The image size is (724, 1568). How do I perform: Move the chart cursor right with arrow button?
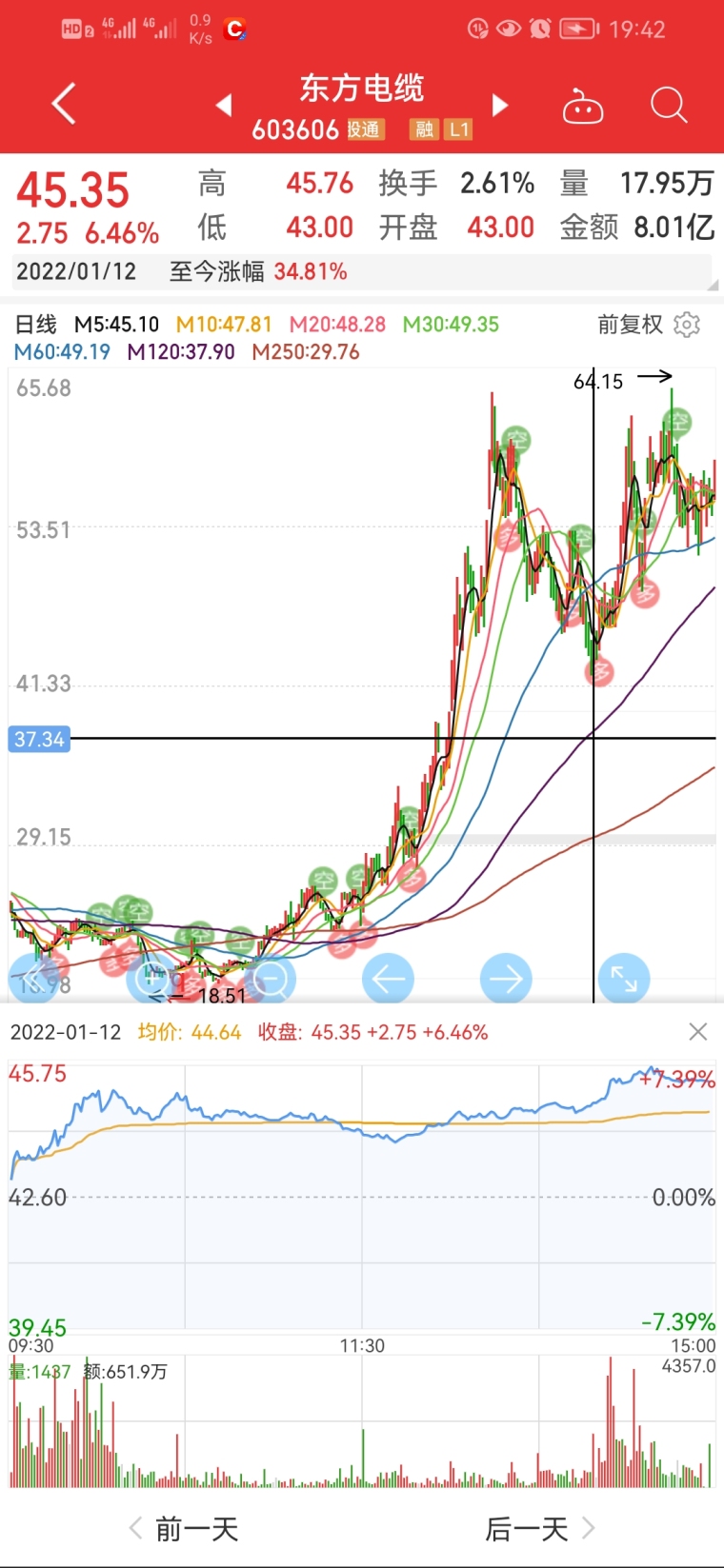coord(506,978)
